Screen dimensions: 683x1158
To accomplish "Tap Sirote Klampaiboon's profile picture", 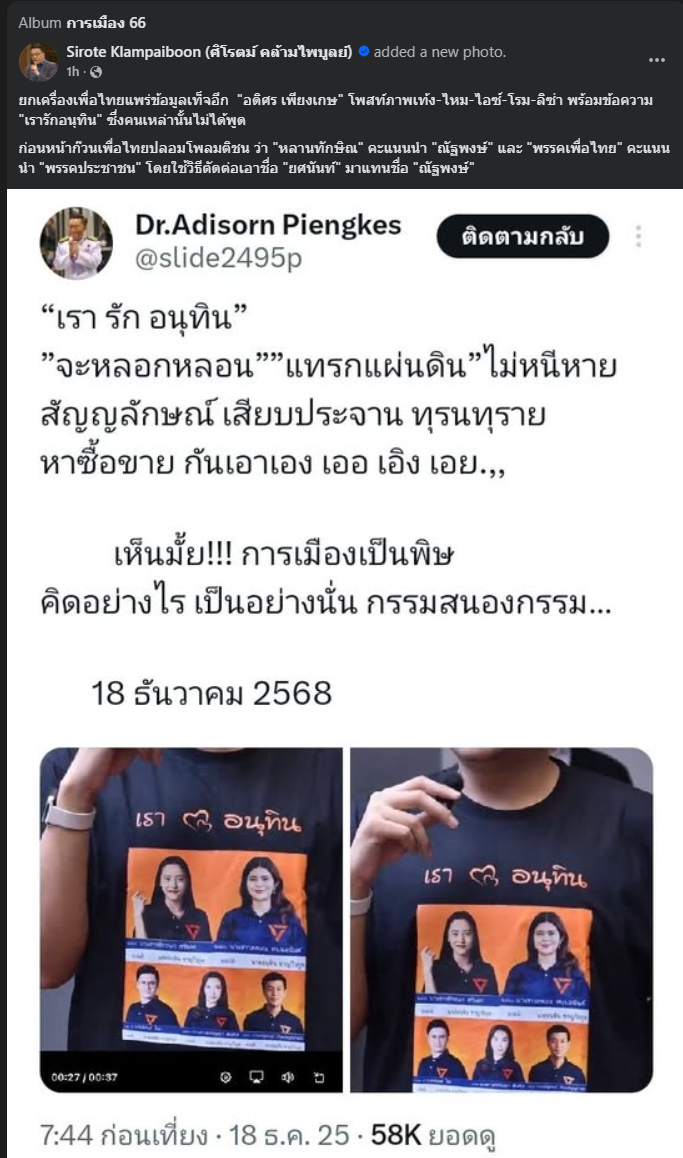I will pos(38,62).
